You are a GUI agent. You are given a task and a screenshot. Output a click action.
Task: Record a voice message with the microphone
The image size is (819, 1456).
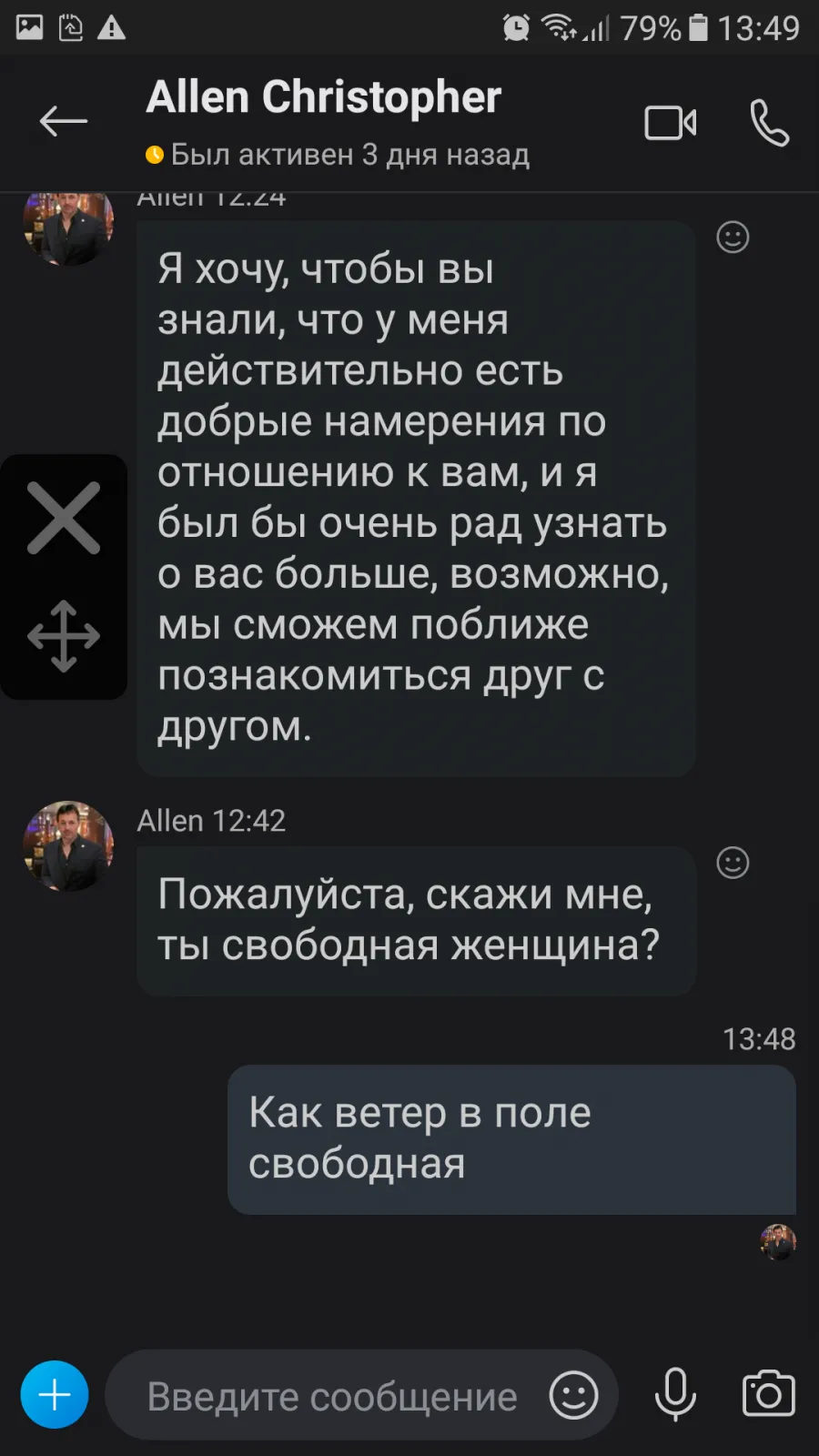pyautogui.click(x=676, y=1395)
